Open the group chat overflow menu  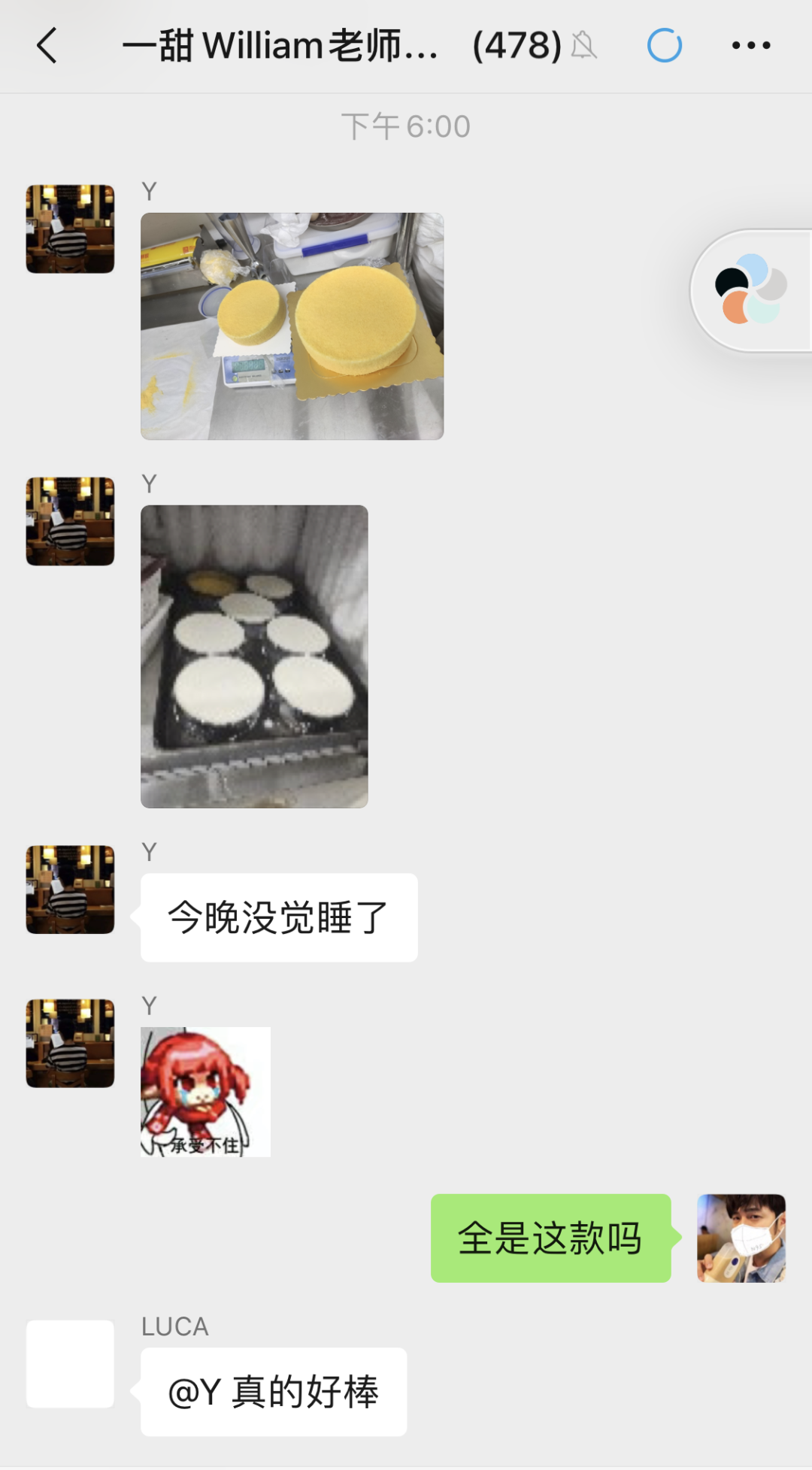[x=750, y=46]
